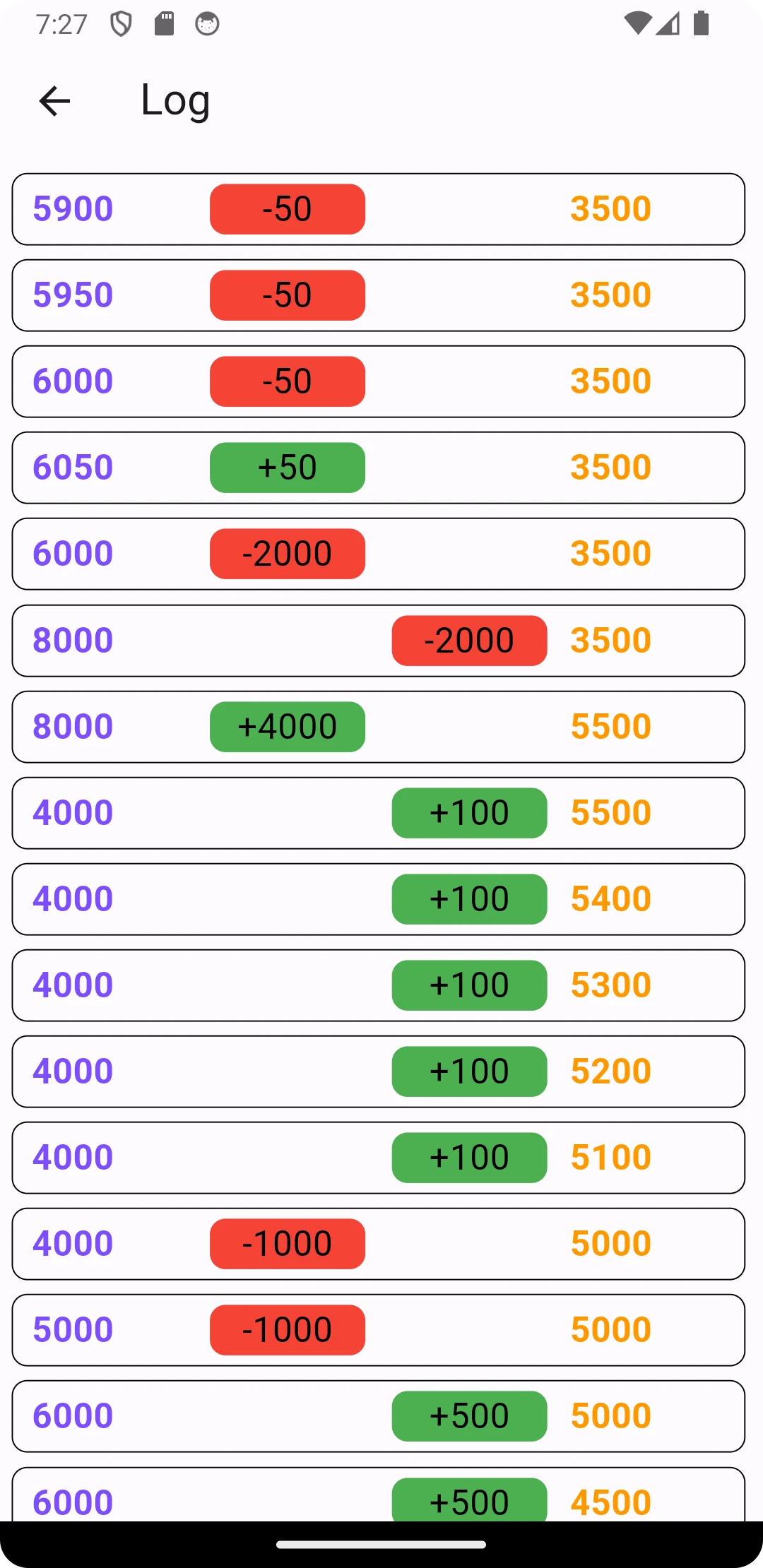This screenshot has width=763, height=1568.
Task: Tap the red -1000 badge beside 5000
Action: coord(287,1329)
